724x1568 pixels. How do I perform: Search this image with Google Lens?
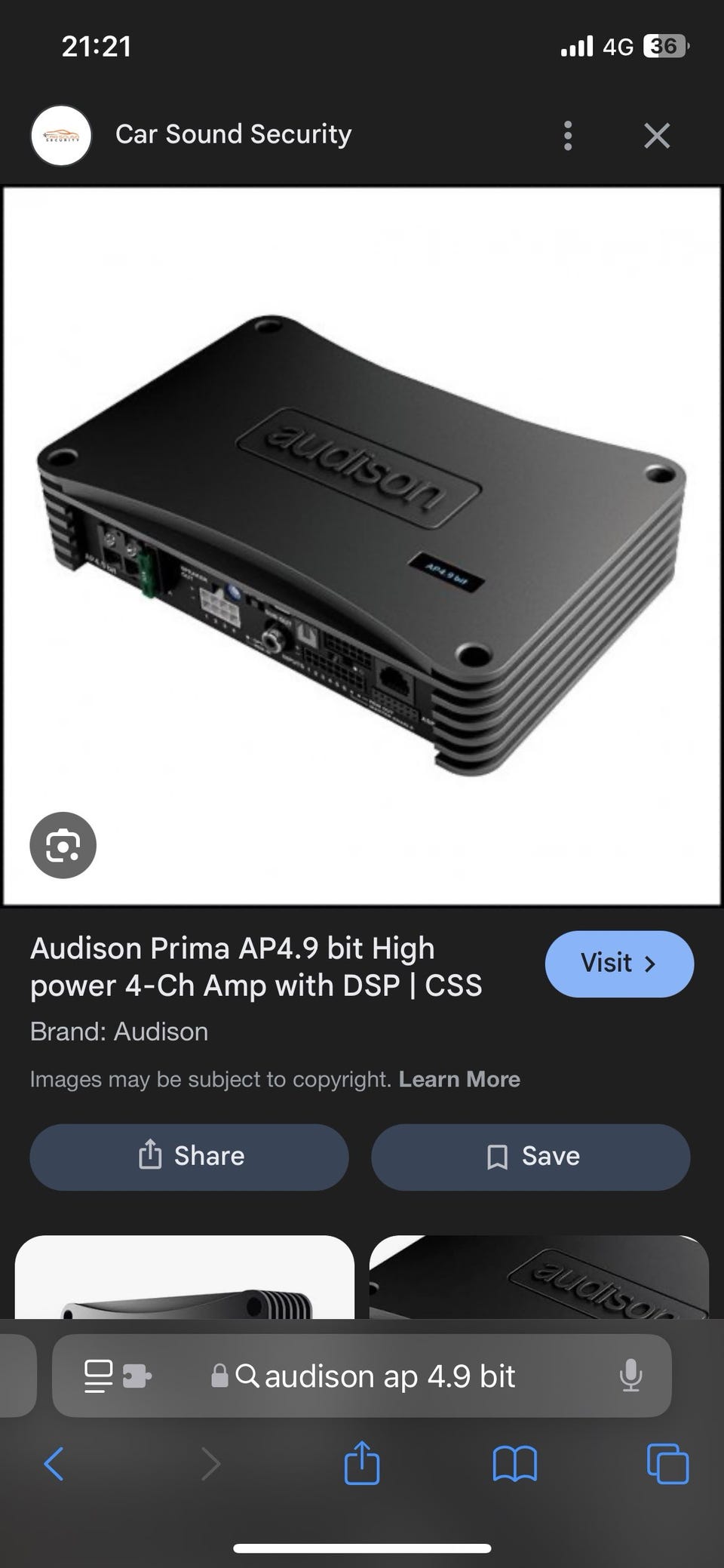(63, 846)
